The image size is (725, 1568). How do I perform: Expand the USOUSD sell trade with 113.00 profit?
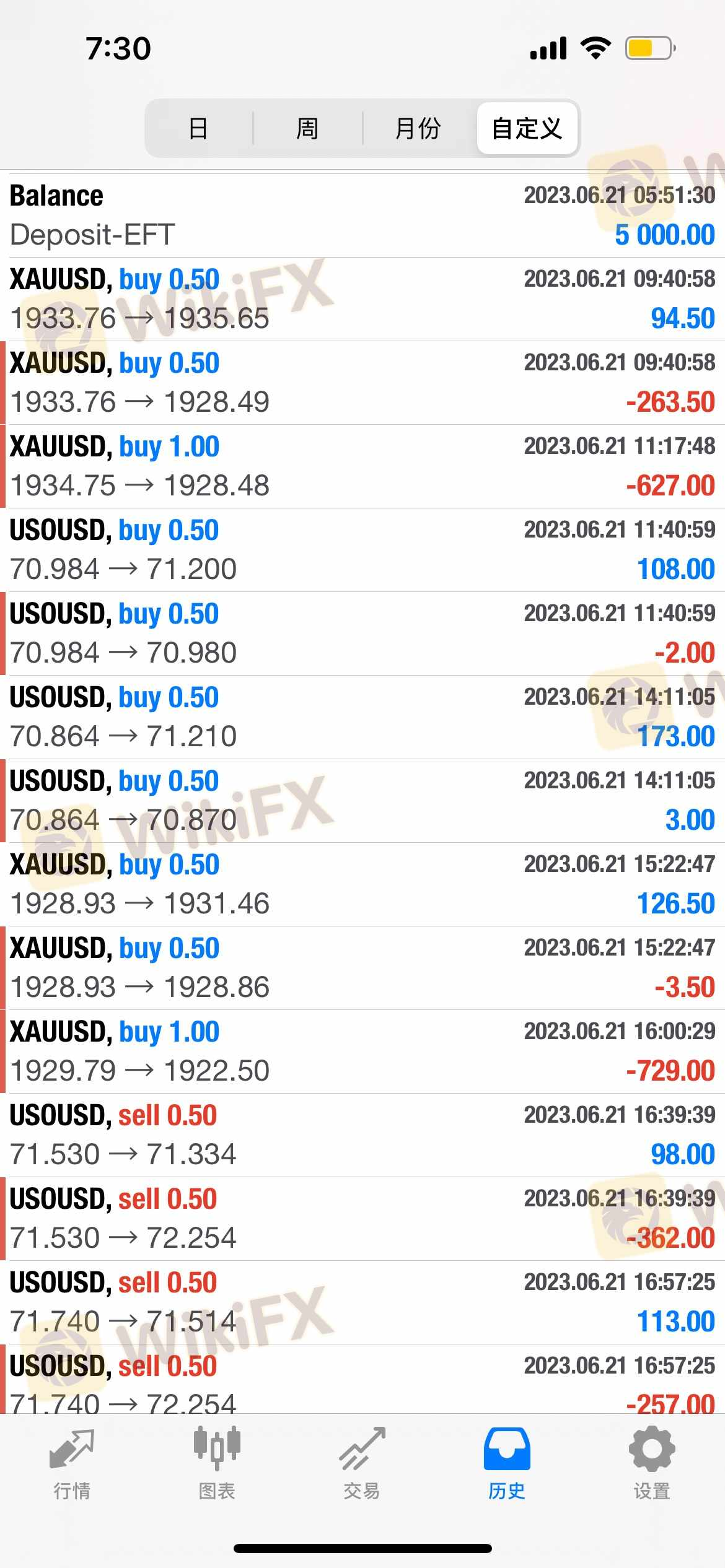point(362,1302)
